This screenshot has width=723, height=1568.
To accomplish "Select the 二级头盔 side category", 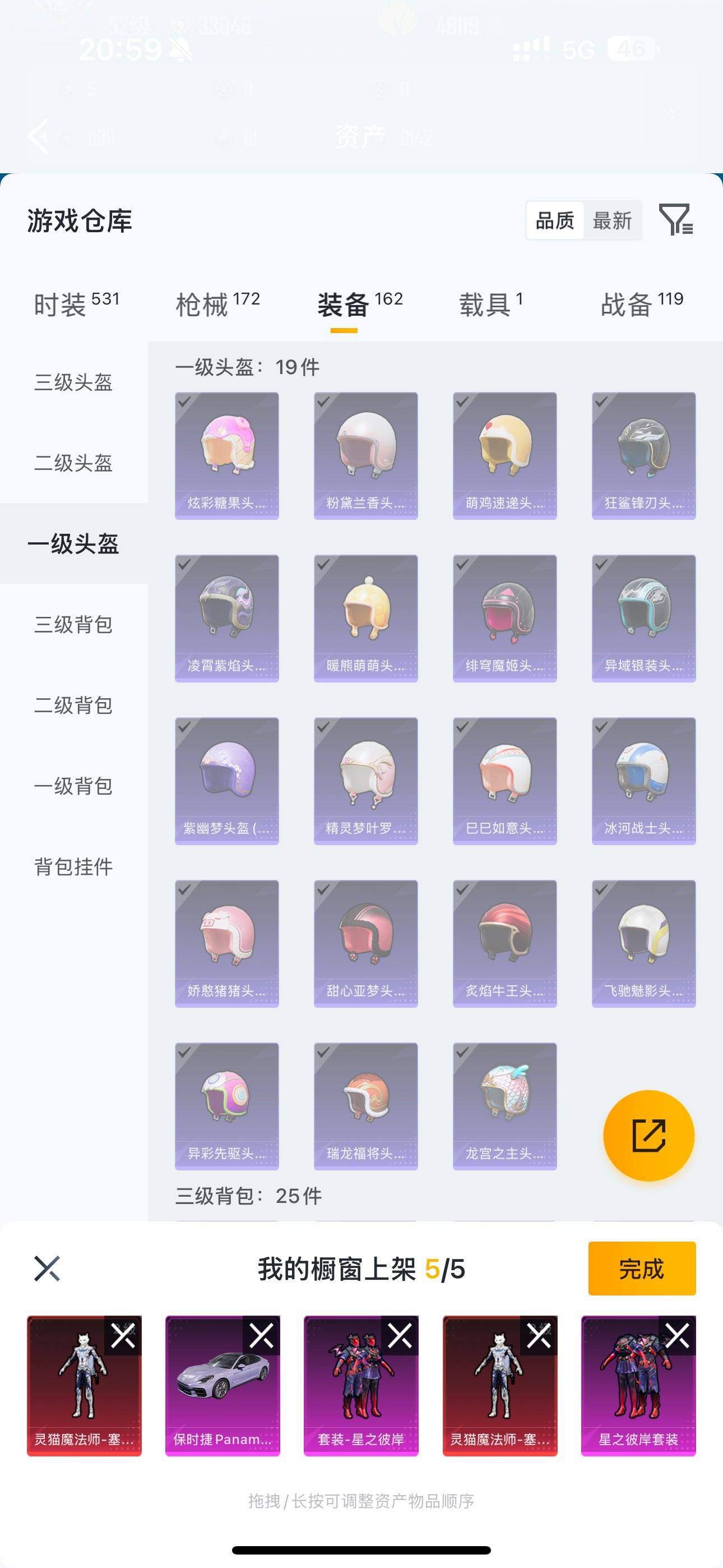I will 73,463.
